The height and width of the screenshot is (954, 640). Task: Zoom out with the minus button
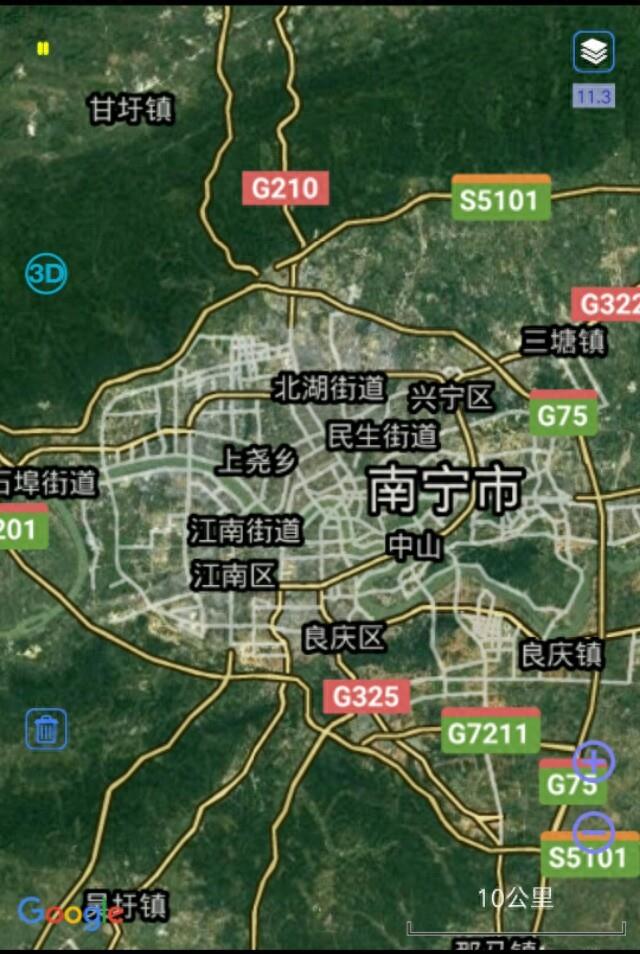click(x=594, y=832)
